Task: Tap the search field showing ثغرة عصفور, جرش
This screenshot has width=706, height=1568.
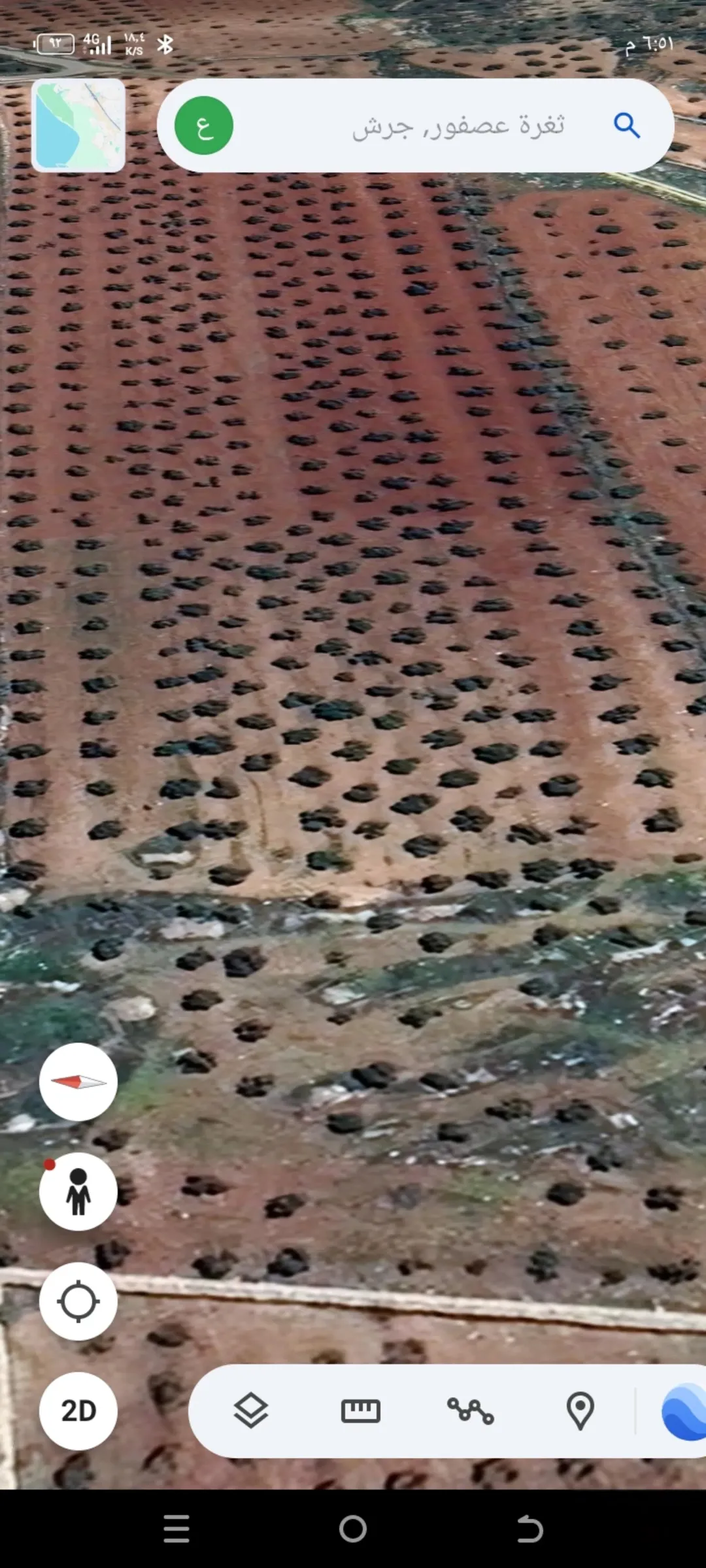Action: click(x=416, y=125)
